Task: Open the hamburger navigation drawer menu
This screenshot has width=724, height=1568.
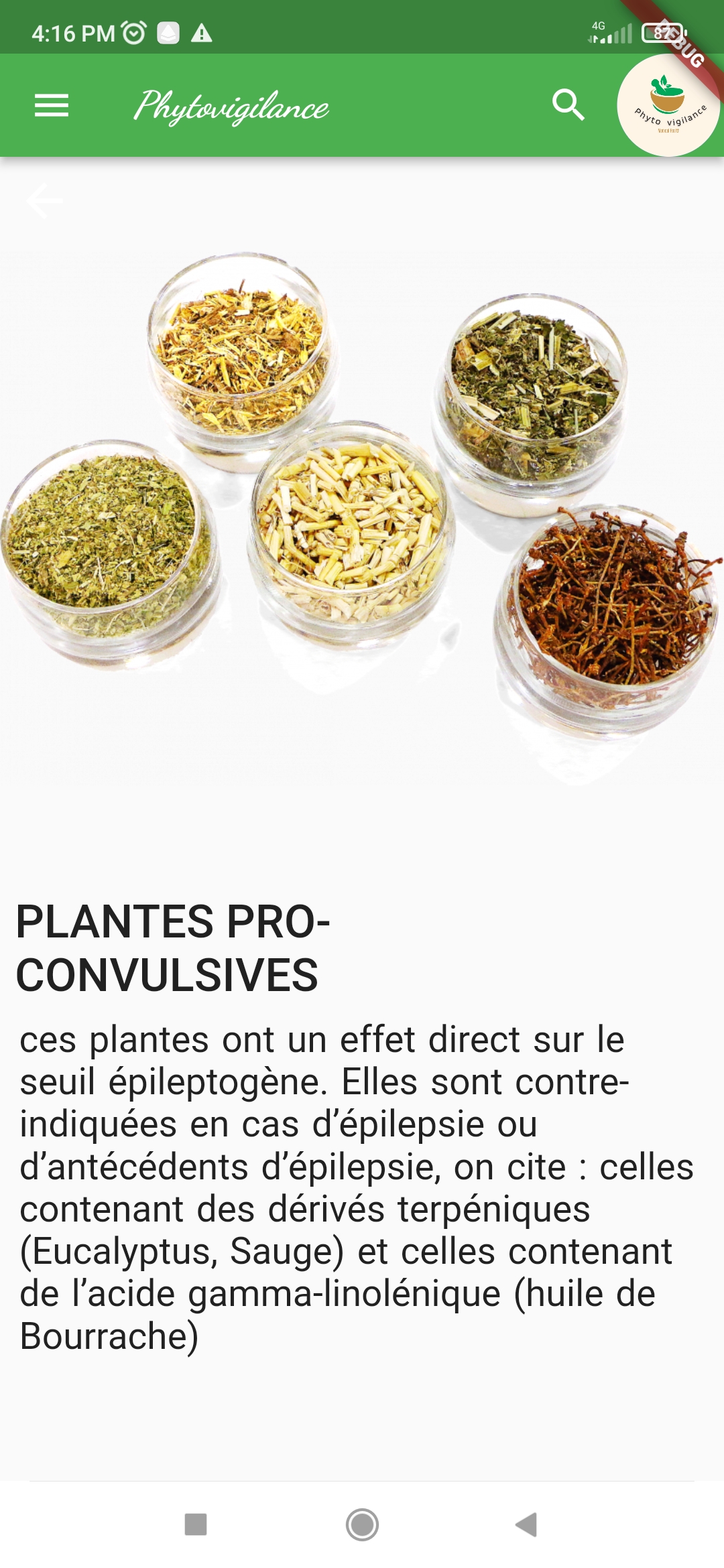Action: coord(52,105)
